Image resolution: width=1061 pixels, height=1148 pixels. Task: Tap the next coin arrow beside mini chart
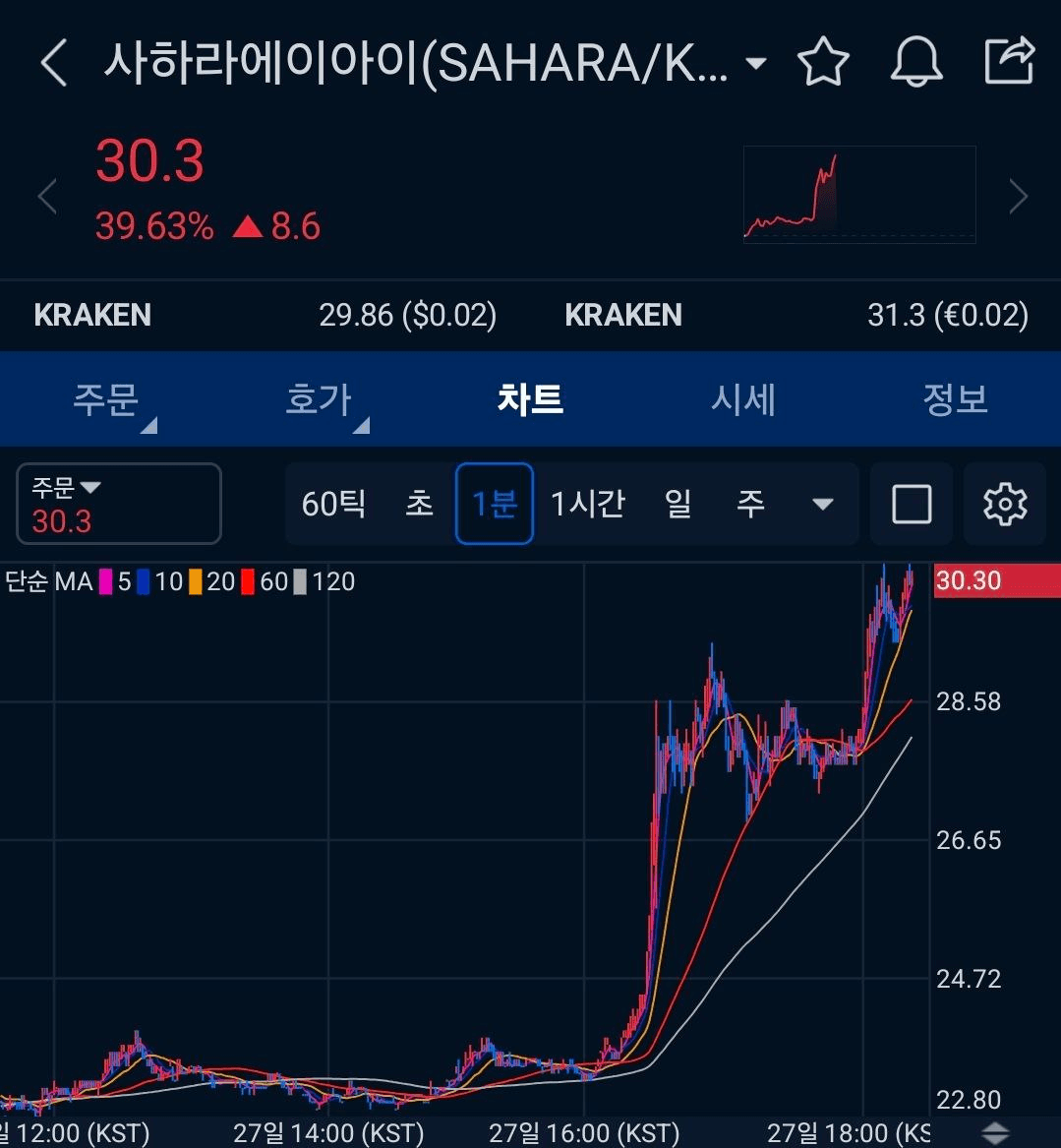pos(1018,196)
